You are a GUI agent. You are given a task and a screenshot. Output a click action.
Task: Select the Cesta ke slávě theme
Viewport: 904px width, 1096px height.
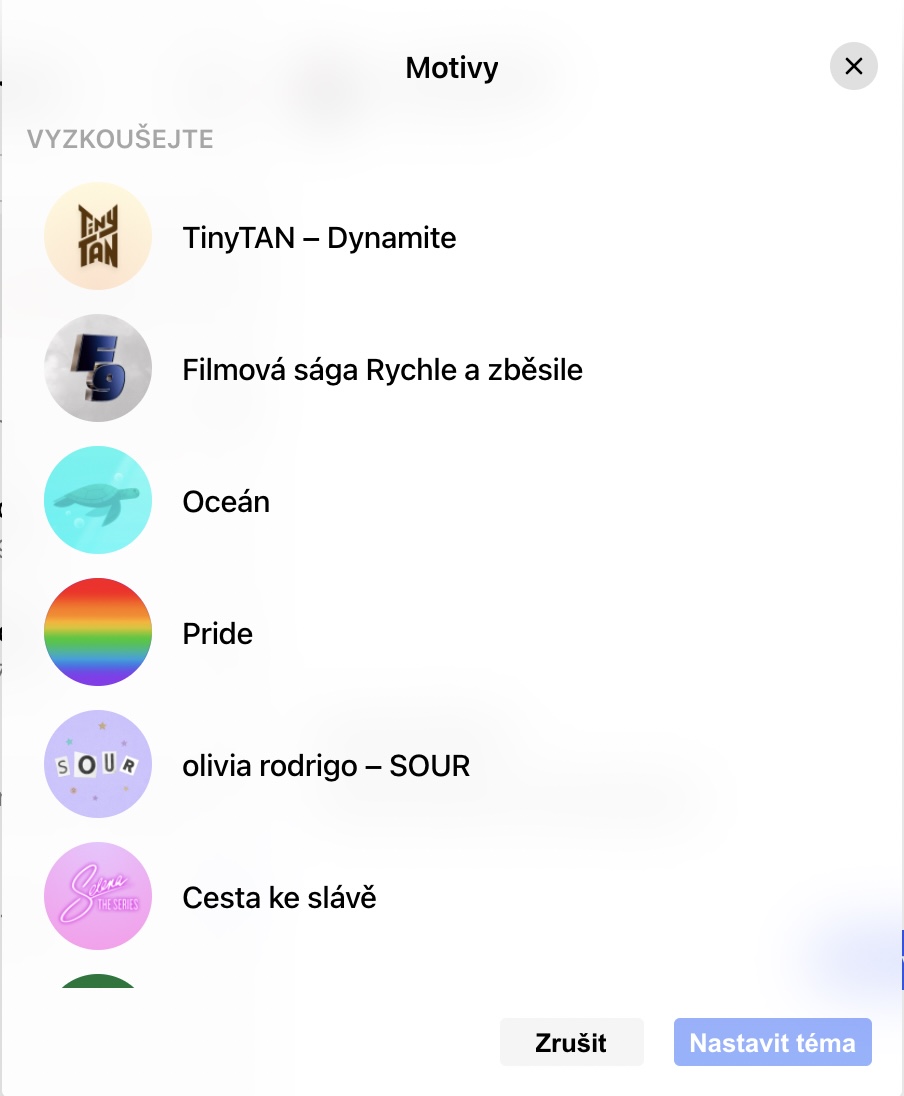(279, 898)
